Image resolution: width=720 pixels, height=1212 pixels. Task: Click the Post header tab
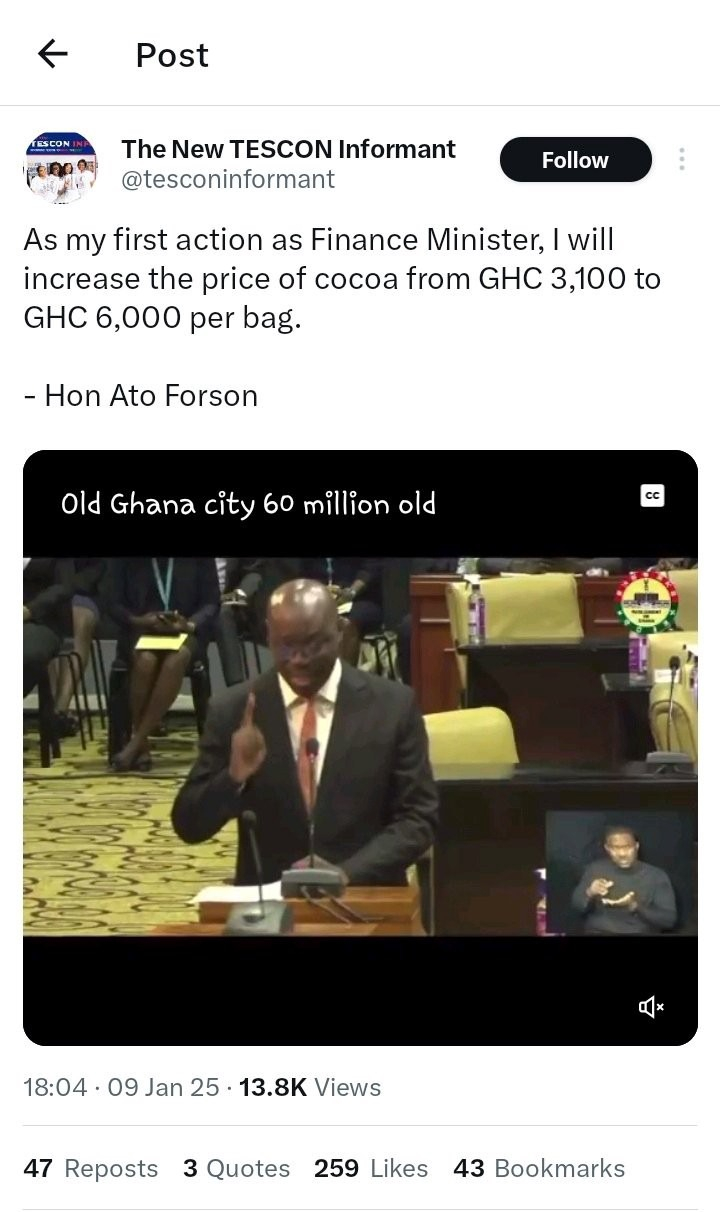click(x=171, y=55)
